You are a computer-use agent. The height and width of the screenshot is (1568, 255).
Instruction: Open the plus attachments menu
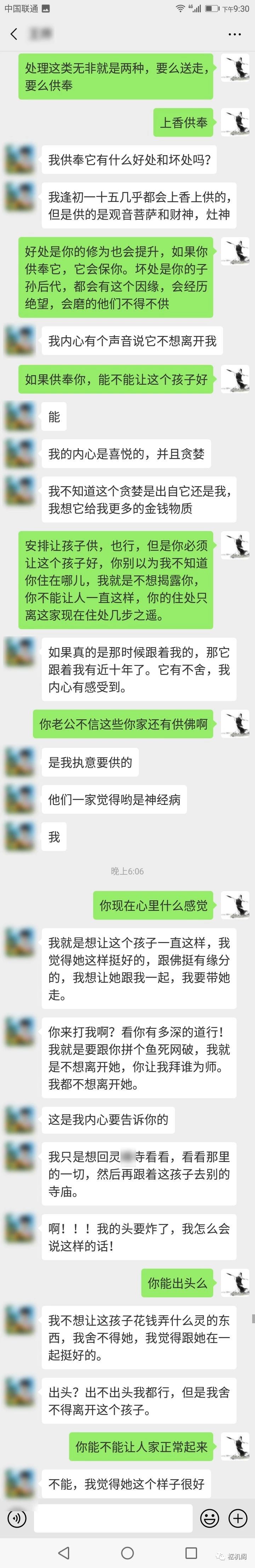tap(237, 1519)
